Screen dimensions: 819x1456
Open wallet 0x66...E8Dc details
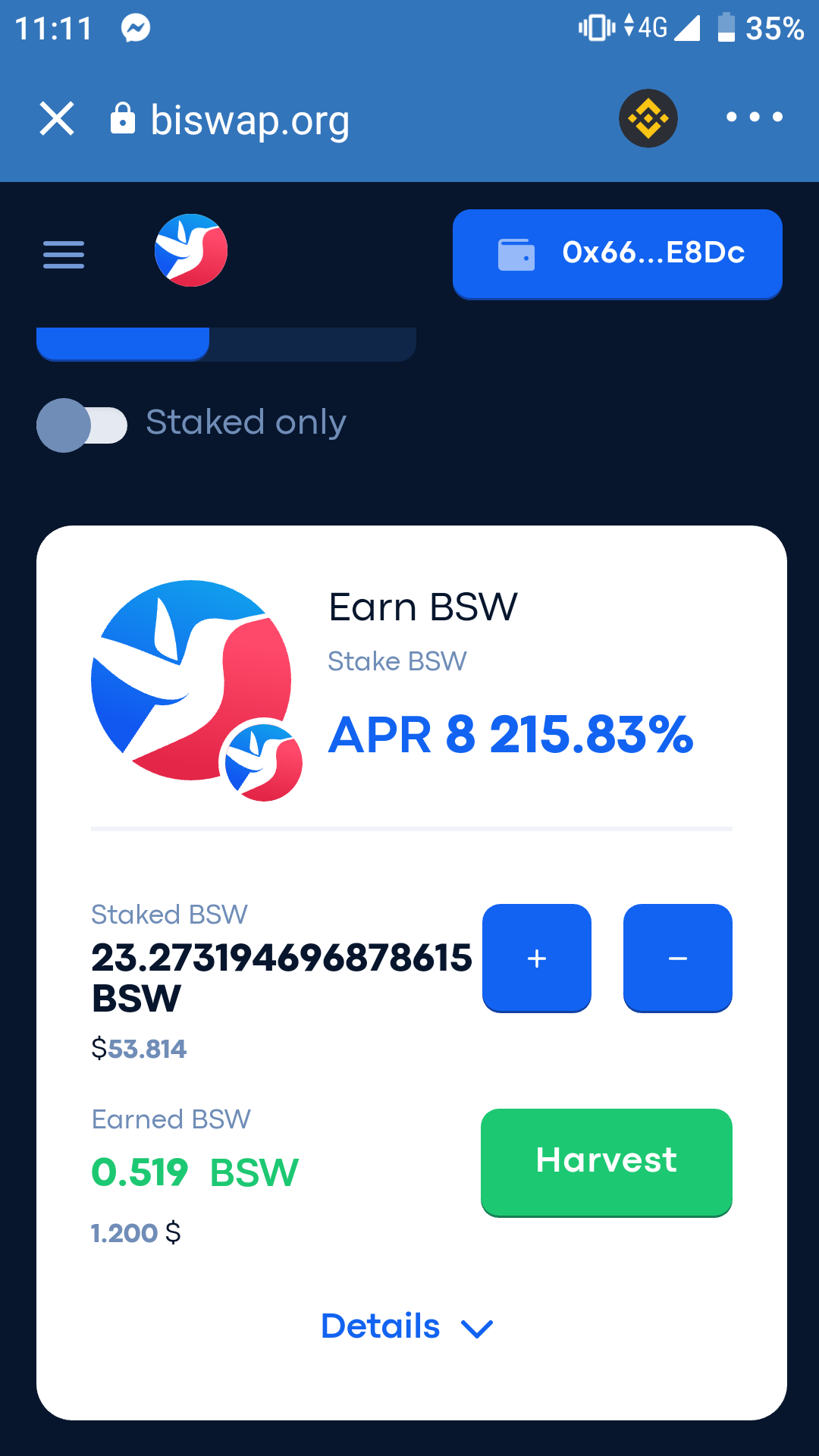617,253
